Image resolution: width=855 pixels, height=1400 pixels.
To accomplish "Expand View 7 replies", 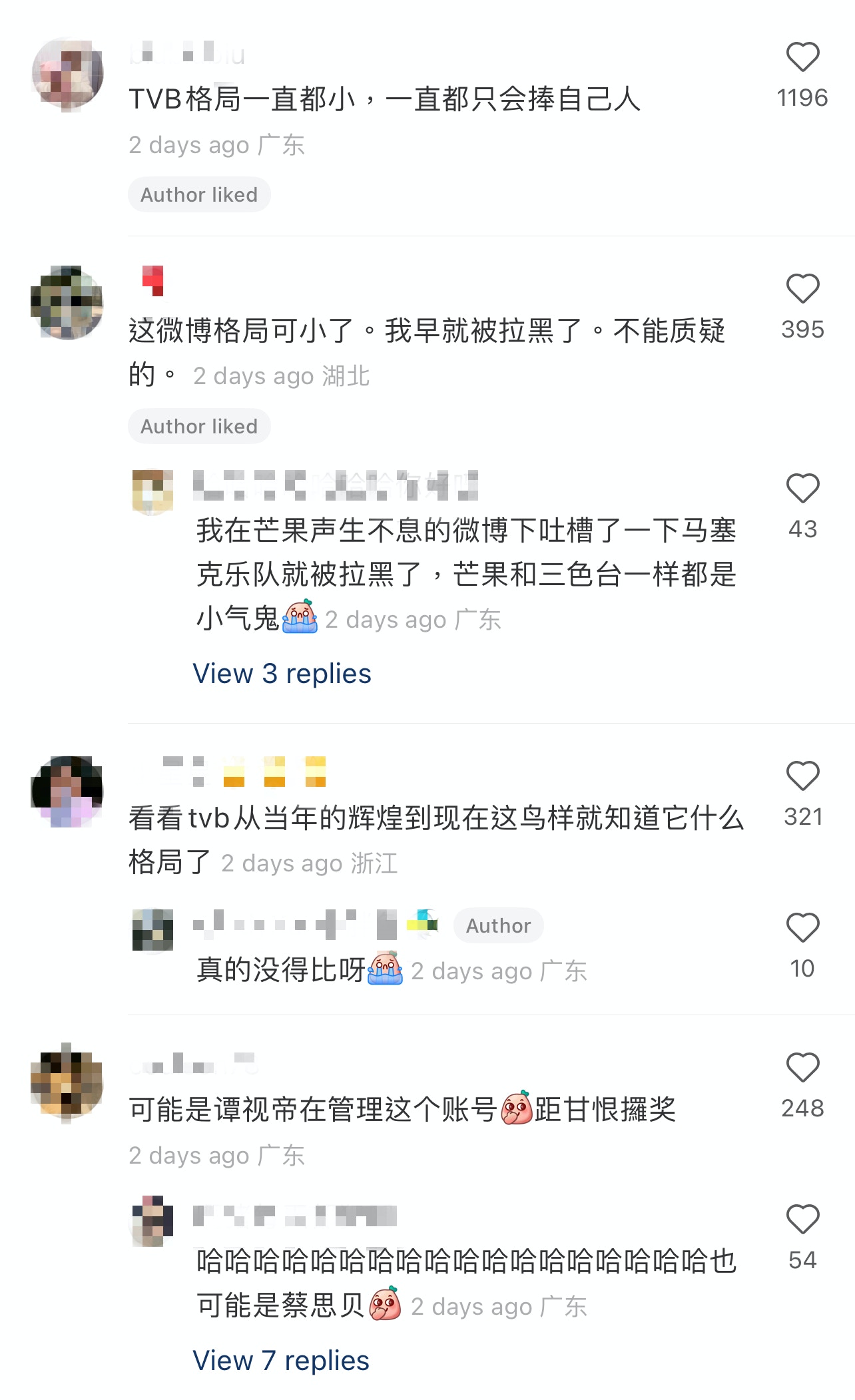I will point(280,1361).
